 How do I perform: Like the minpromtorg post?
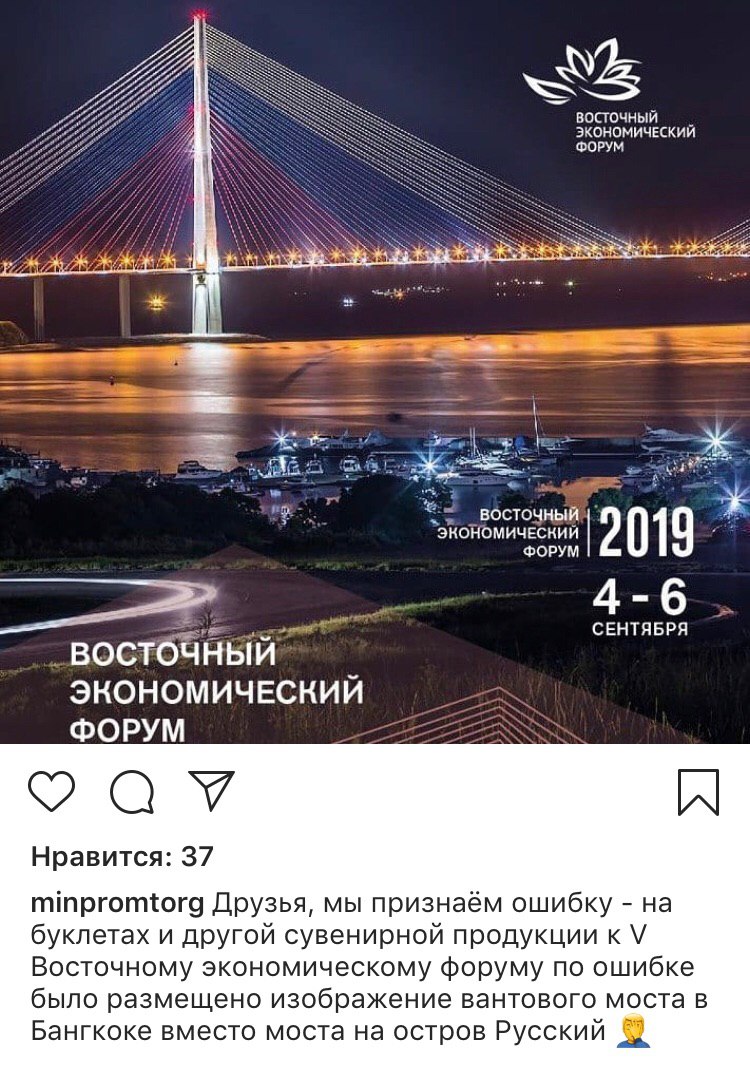[52, 792]
